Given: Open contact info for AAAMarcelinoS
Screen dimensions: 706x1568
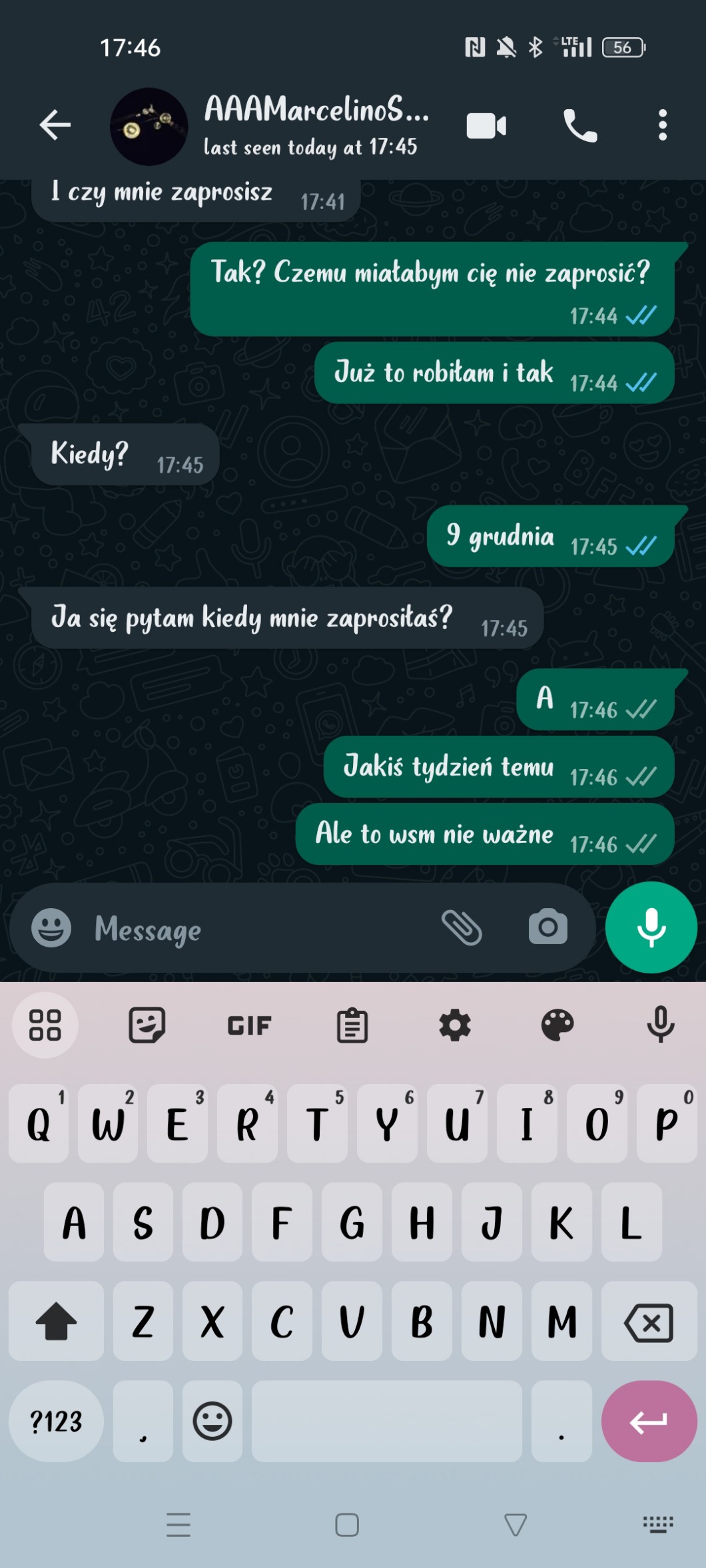Looking at the screenshot, I should pos(316,125).
